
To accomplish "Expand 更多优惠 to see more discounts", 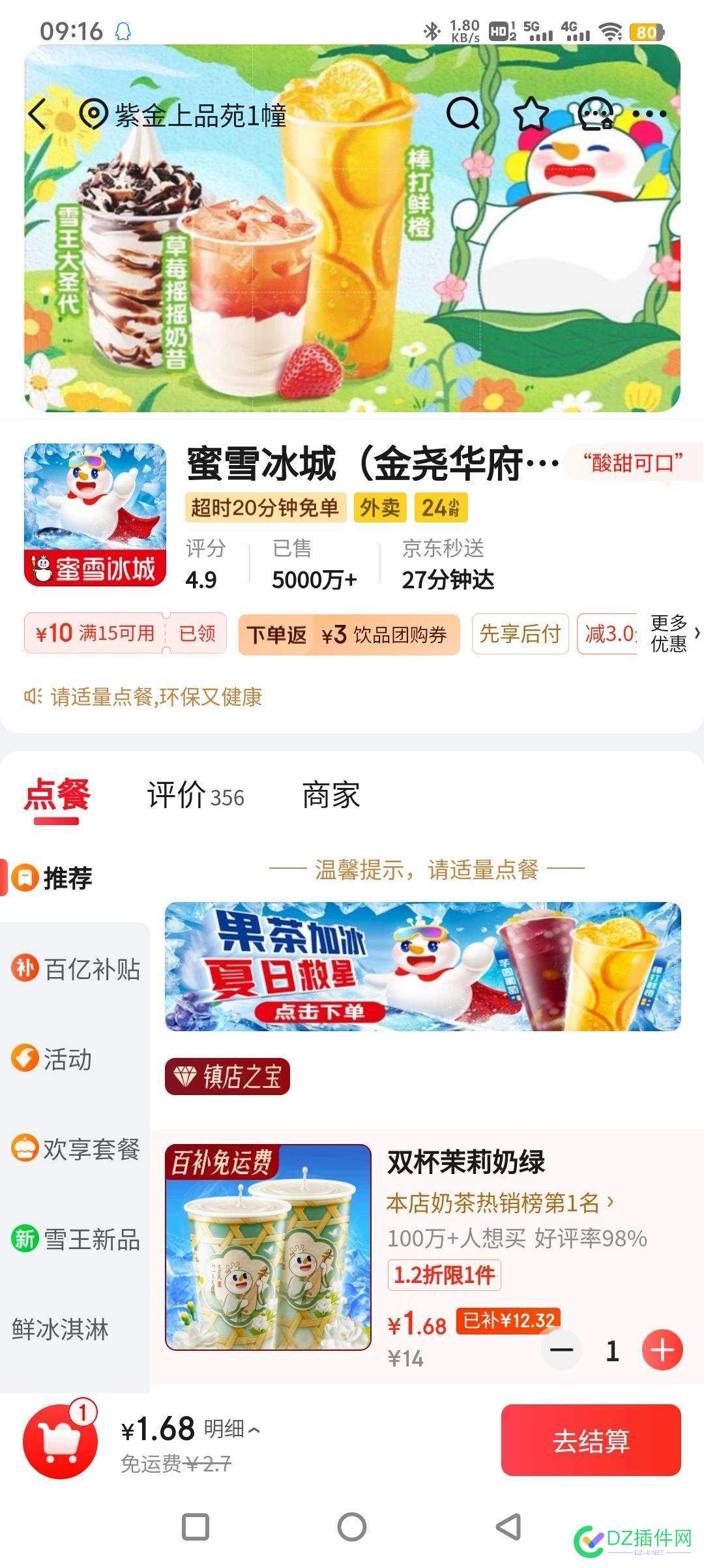I will pos(674,633).
